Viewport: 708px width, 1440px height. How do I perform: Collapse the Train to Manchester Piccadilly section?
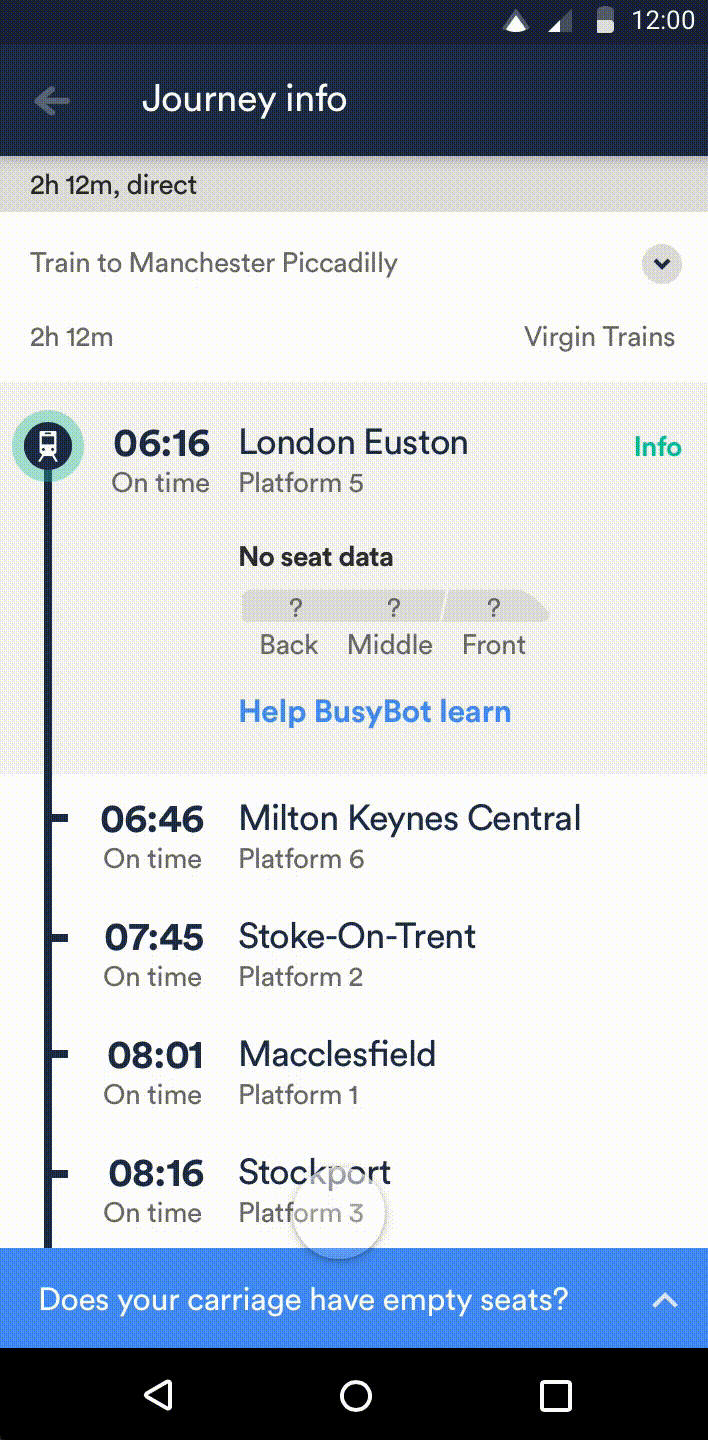[661, 264]
